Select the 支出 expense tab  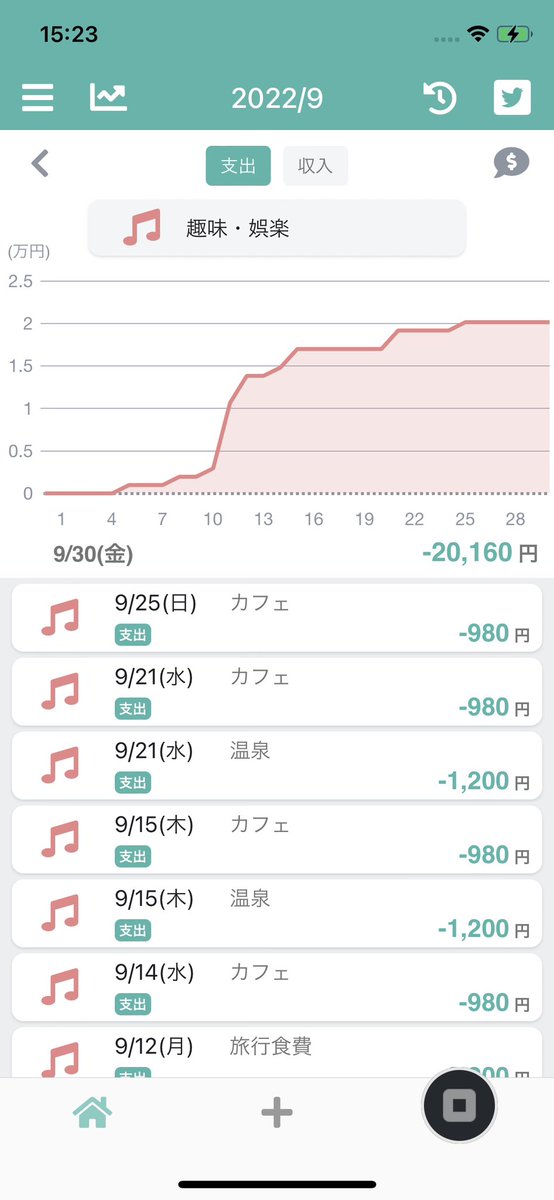pyautogui.click(x=238, y=166)
